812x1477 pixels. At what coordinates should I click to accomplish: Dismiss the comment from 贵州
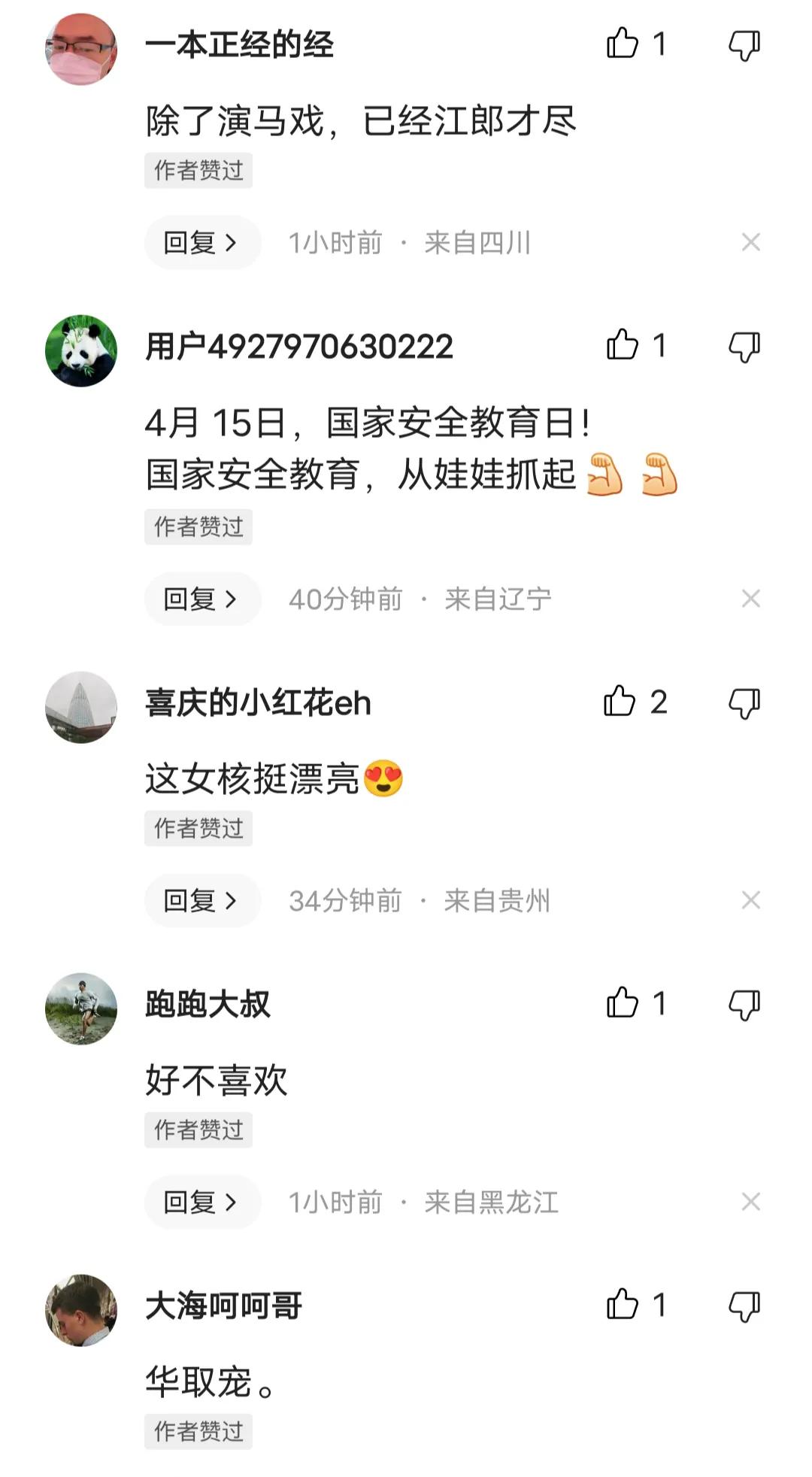pos(750,899)
